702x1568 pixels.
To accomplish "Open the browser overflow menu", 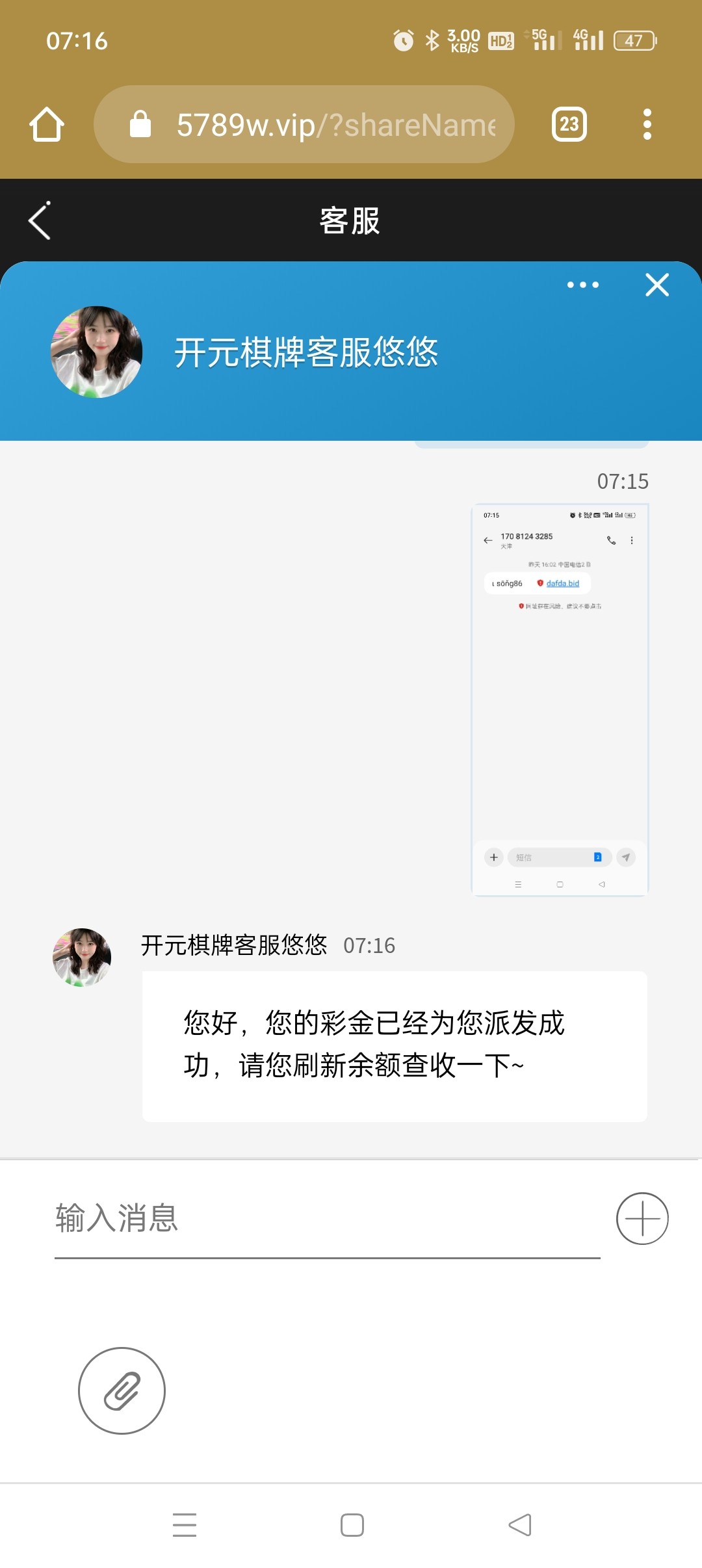I will [x=647, y=124].
